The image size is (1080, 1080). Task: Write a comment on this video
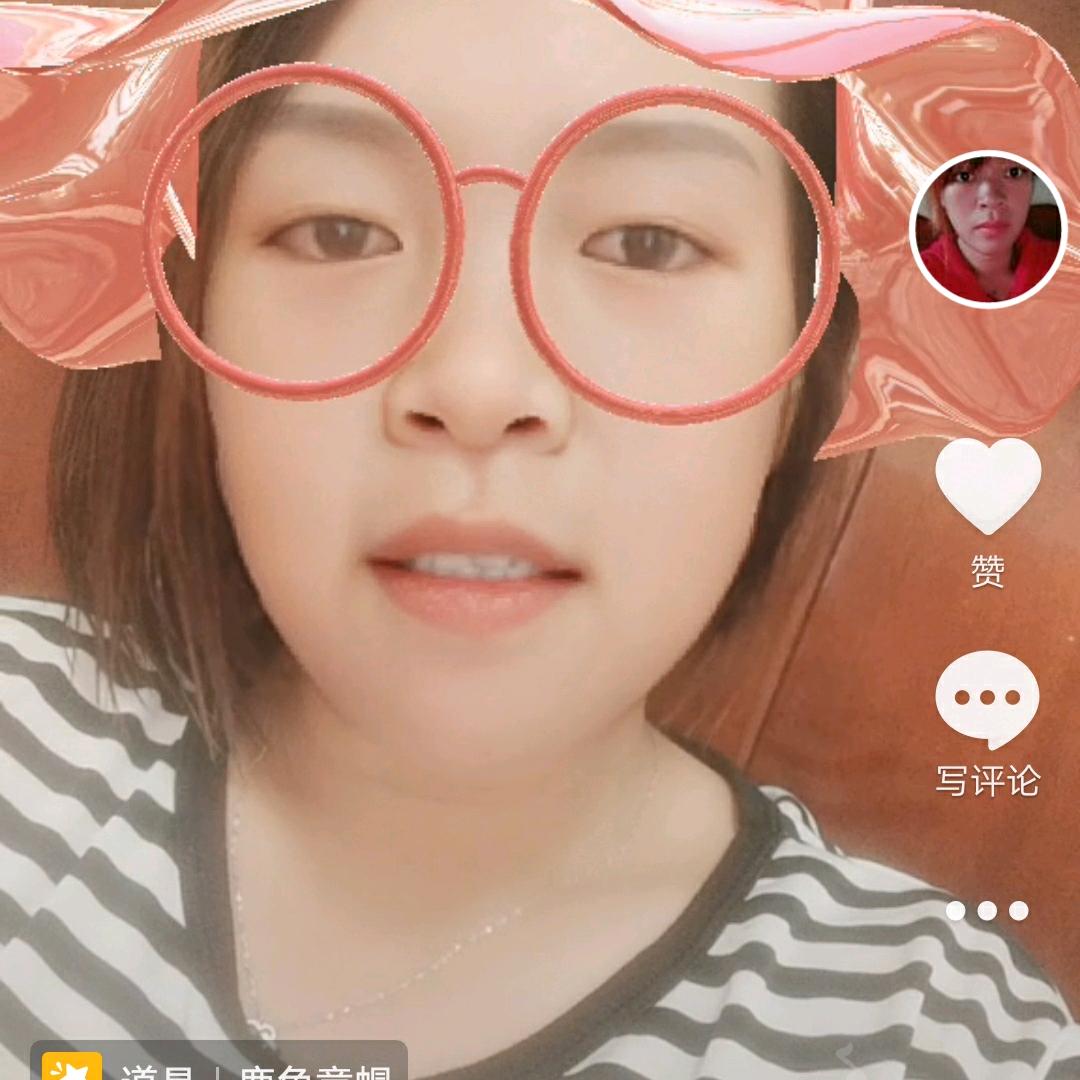[x=988, y=700]
